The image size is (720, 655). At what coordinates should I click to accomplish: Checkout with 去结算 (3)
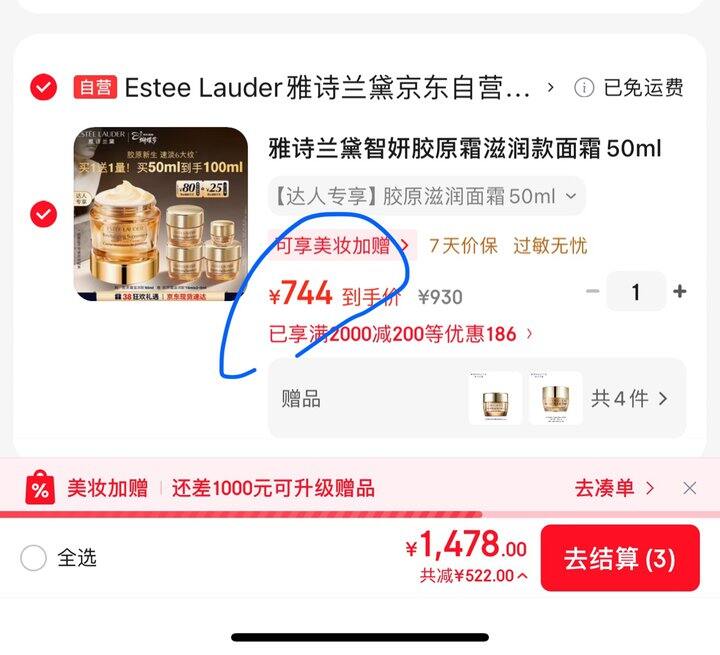click(x=620, y=558)
